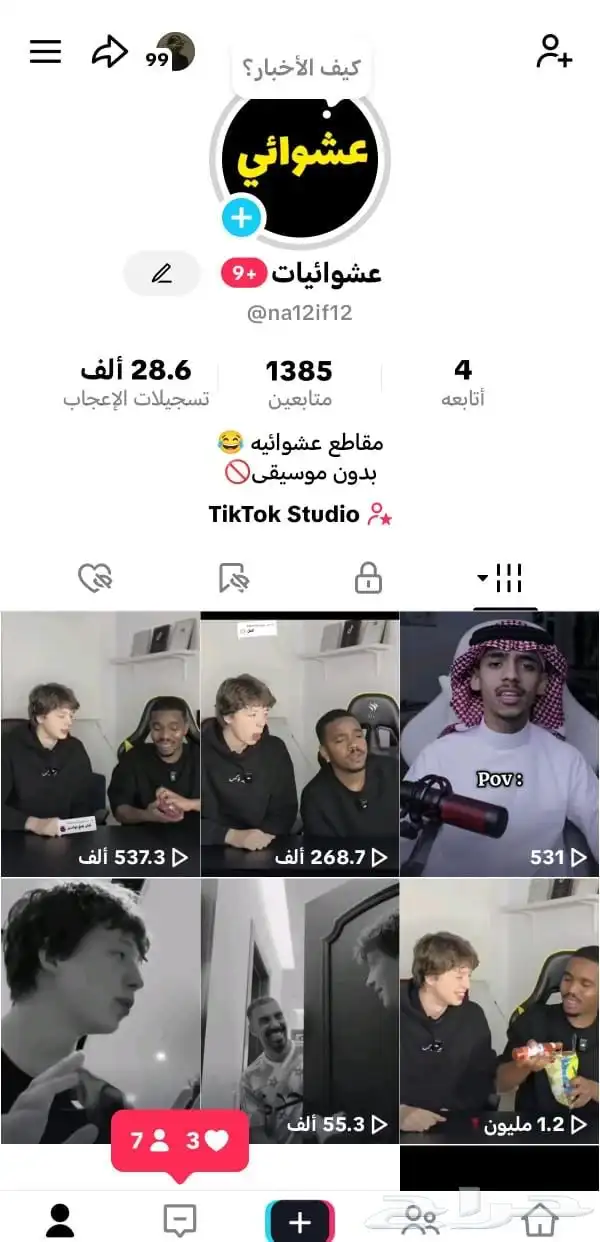Image resolution: width=600 pixels, height=1242 pixels.
Task: Switch to the private videos lock tab
Action: (x=368, y=578)
